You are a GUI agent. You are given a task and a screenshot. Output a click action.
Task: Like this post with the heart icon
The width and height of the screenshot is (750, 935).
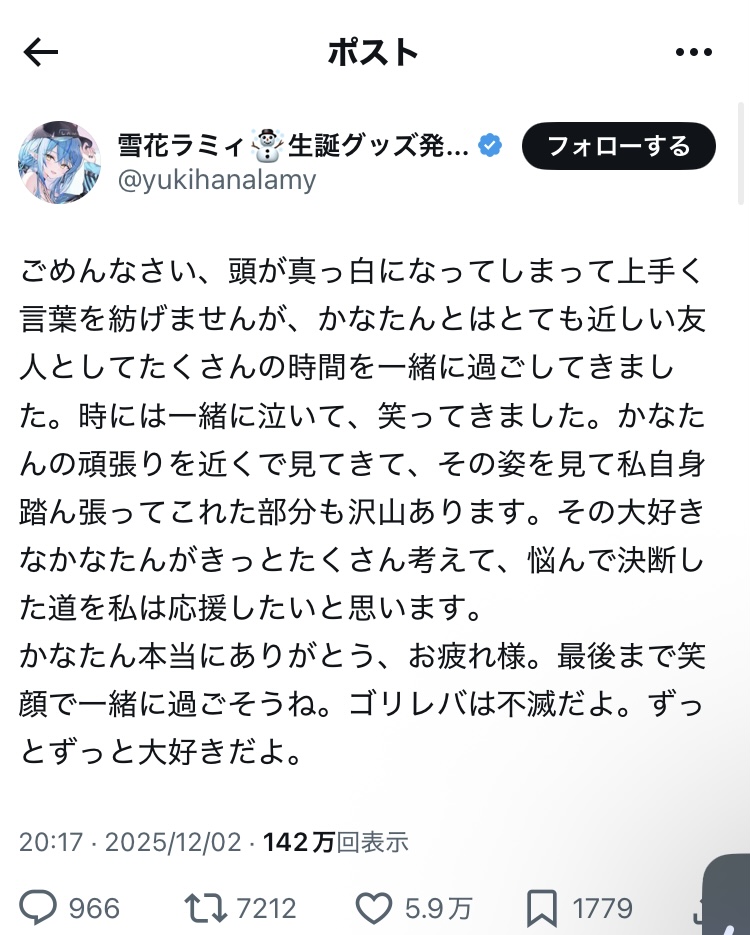click(374, 908)
